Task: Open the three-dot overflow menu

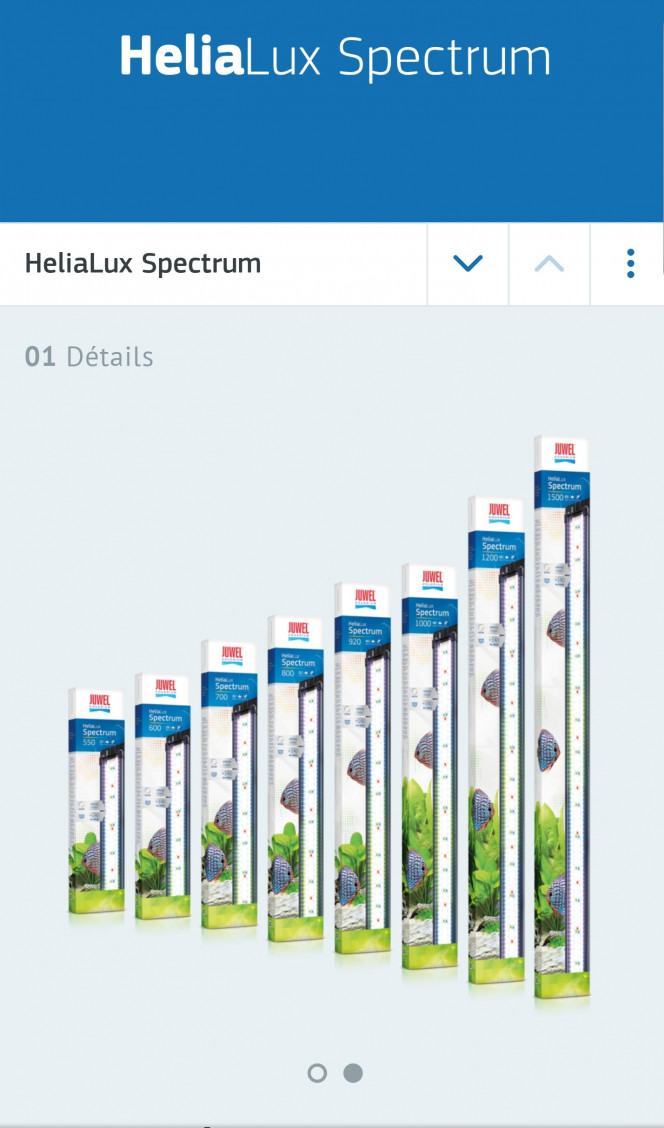Action: (630, 264)
